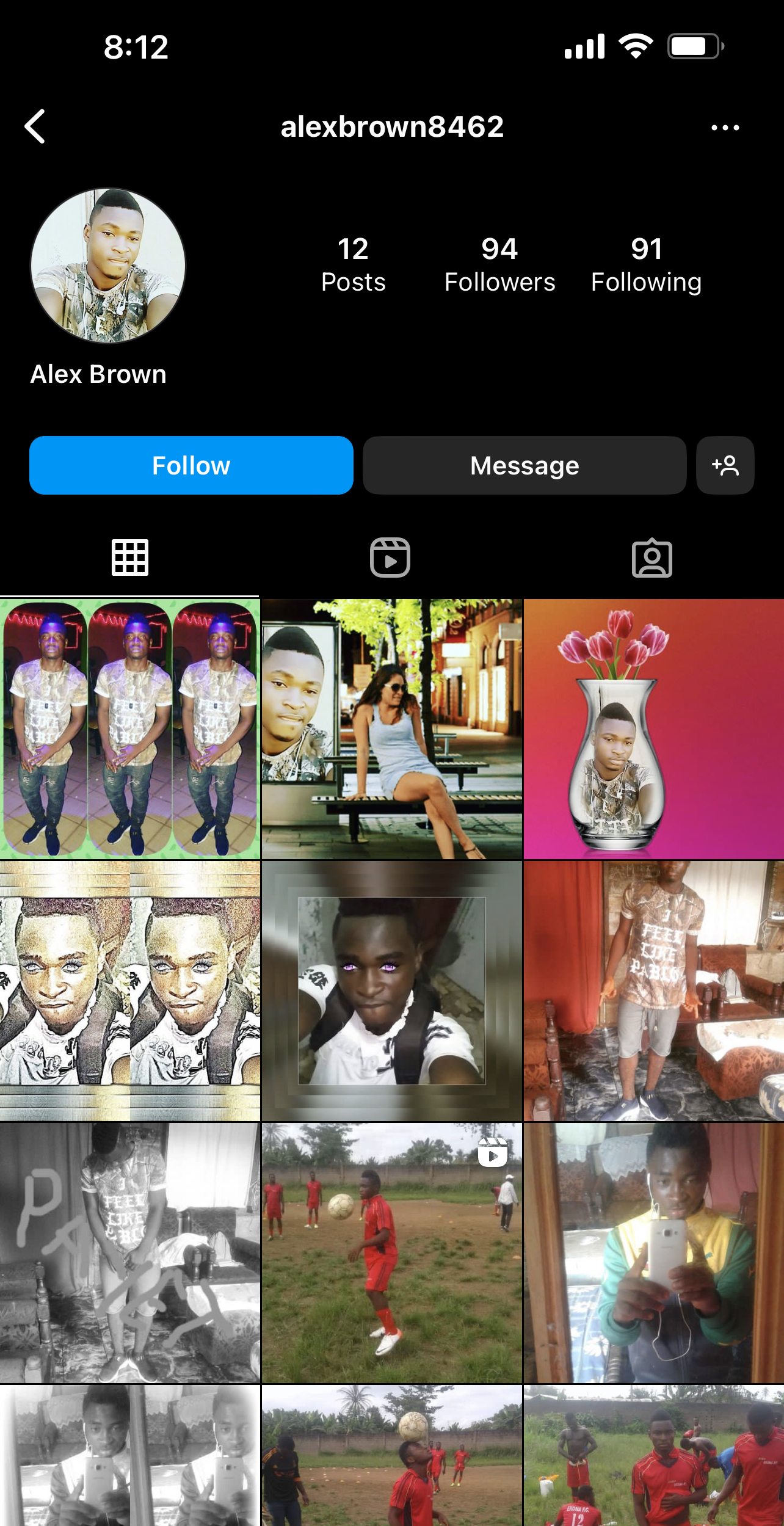Open the tulip vase photo post

[x=653, y=729]
